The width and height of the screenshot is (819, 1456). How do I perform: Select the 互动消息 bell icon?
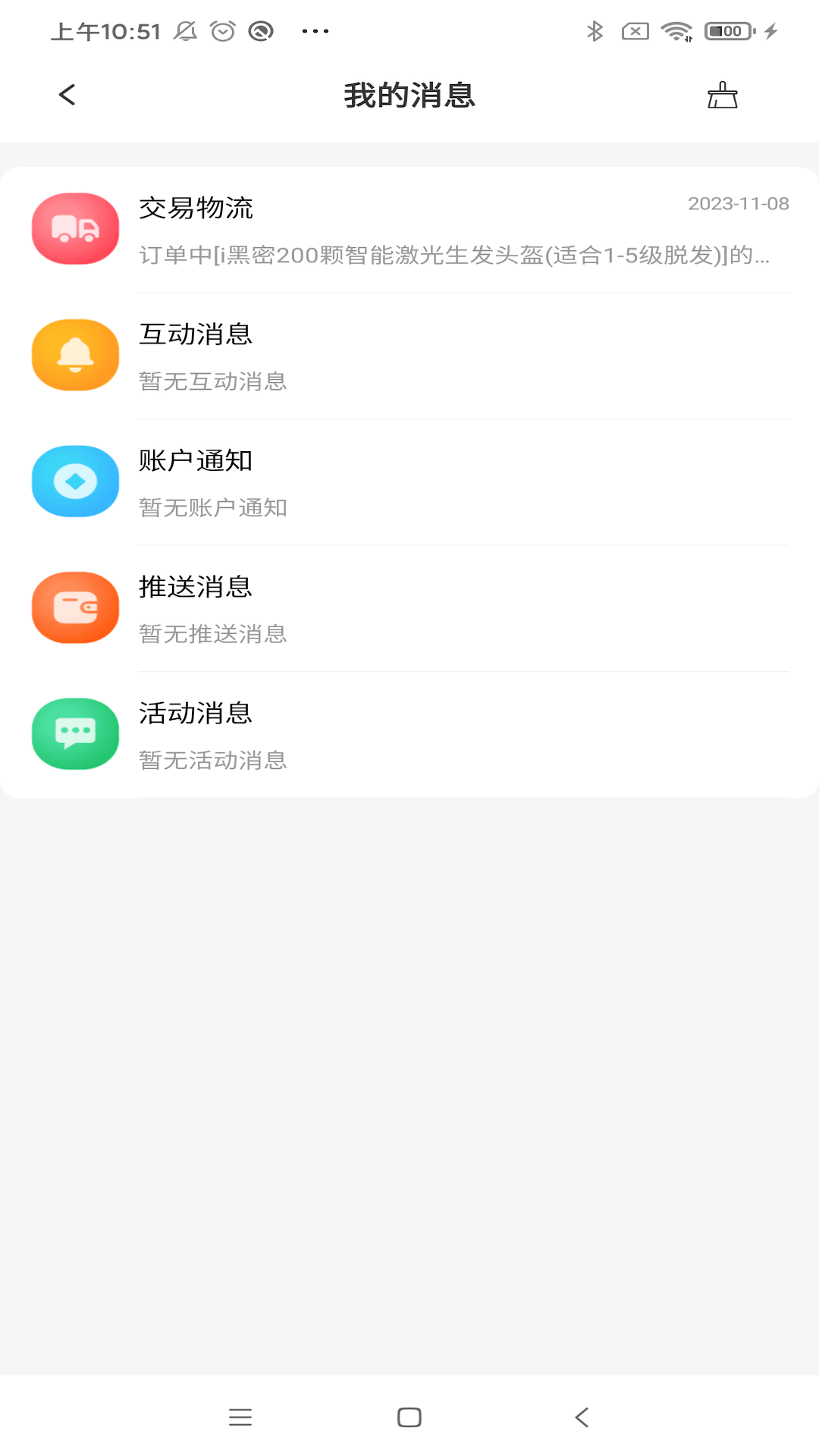point(75,355)
